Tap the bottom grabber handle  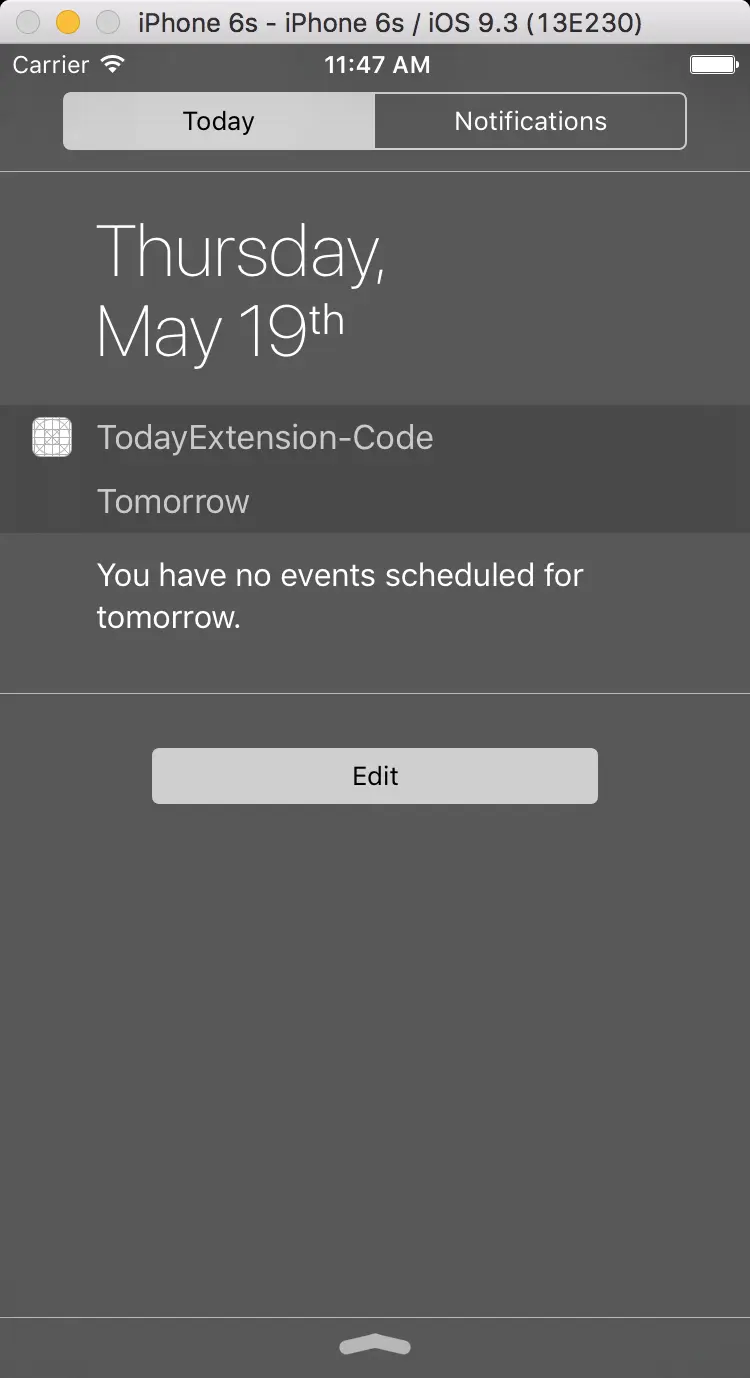pos(375,1346)
